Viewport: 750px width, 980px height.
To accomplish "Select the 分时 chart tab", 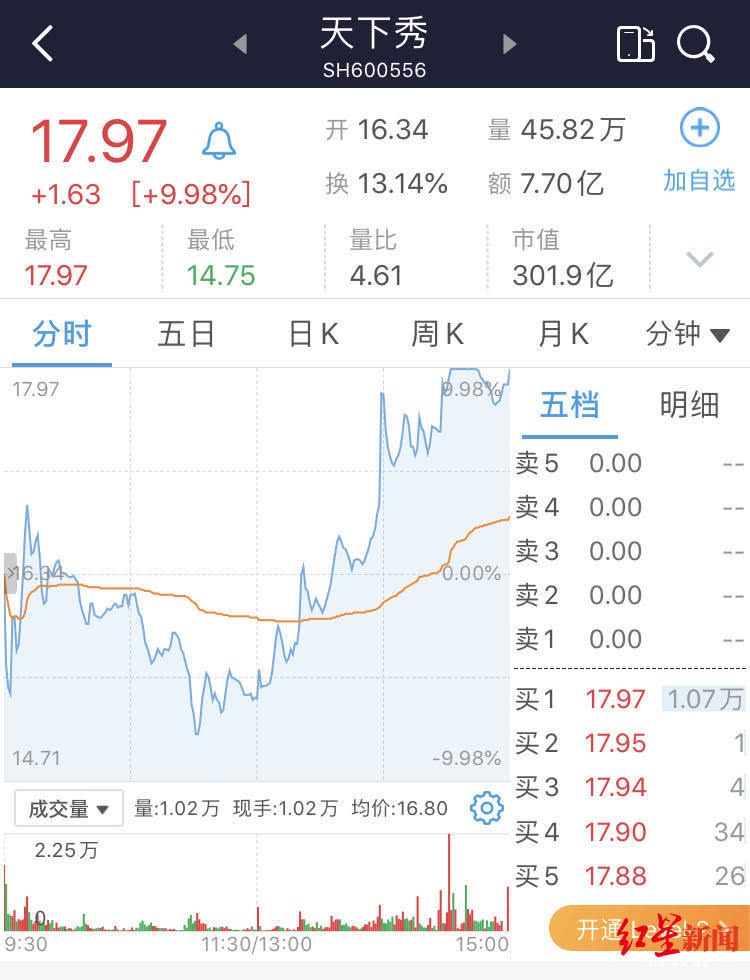I will (62, 334).
